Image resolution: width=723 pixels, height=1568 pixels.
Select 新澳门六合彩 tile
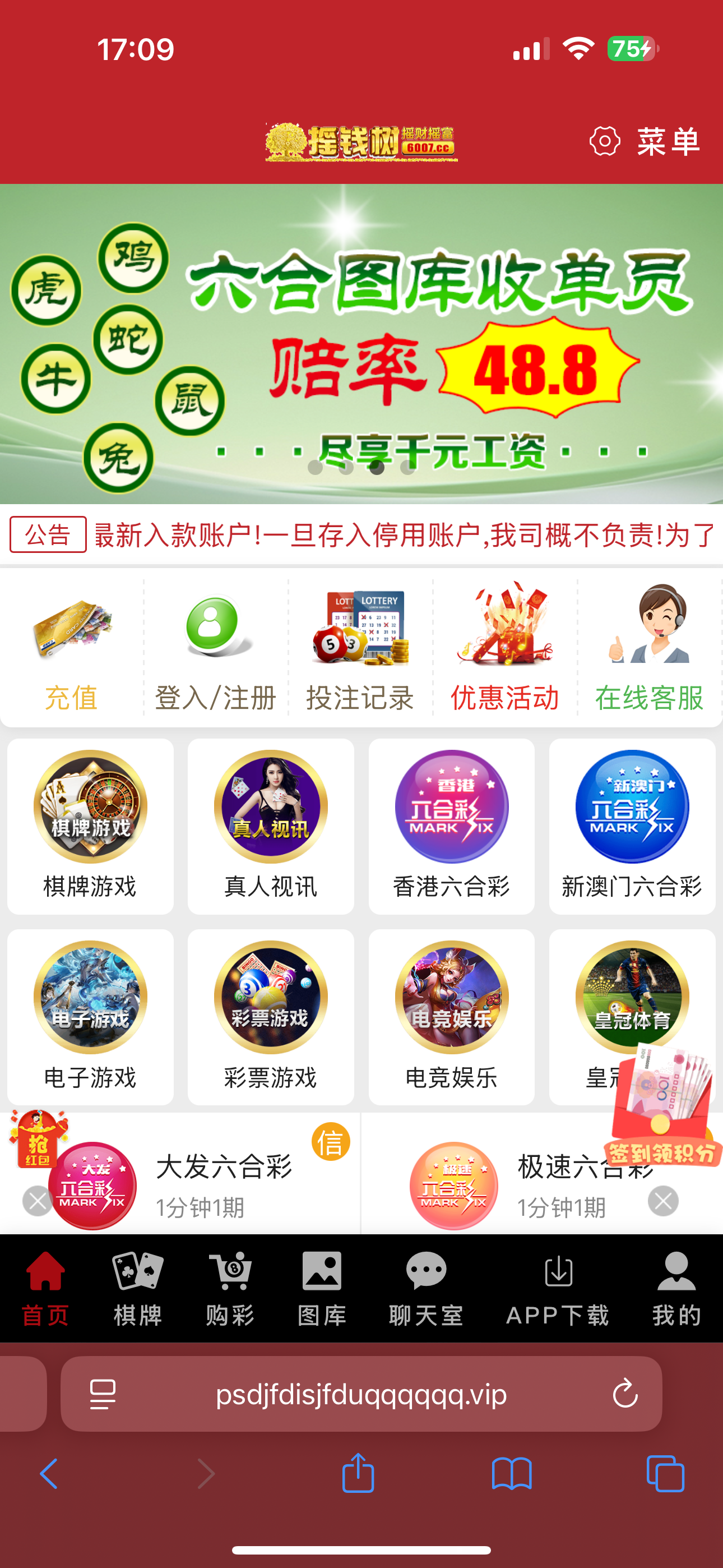632,826
